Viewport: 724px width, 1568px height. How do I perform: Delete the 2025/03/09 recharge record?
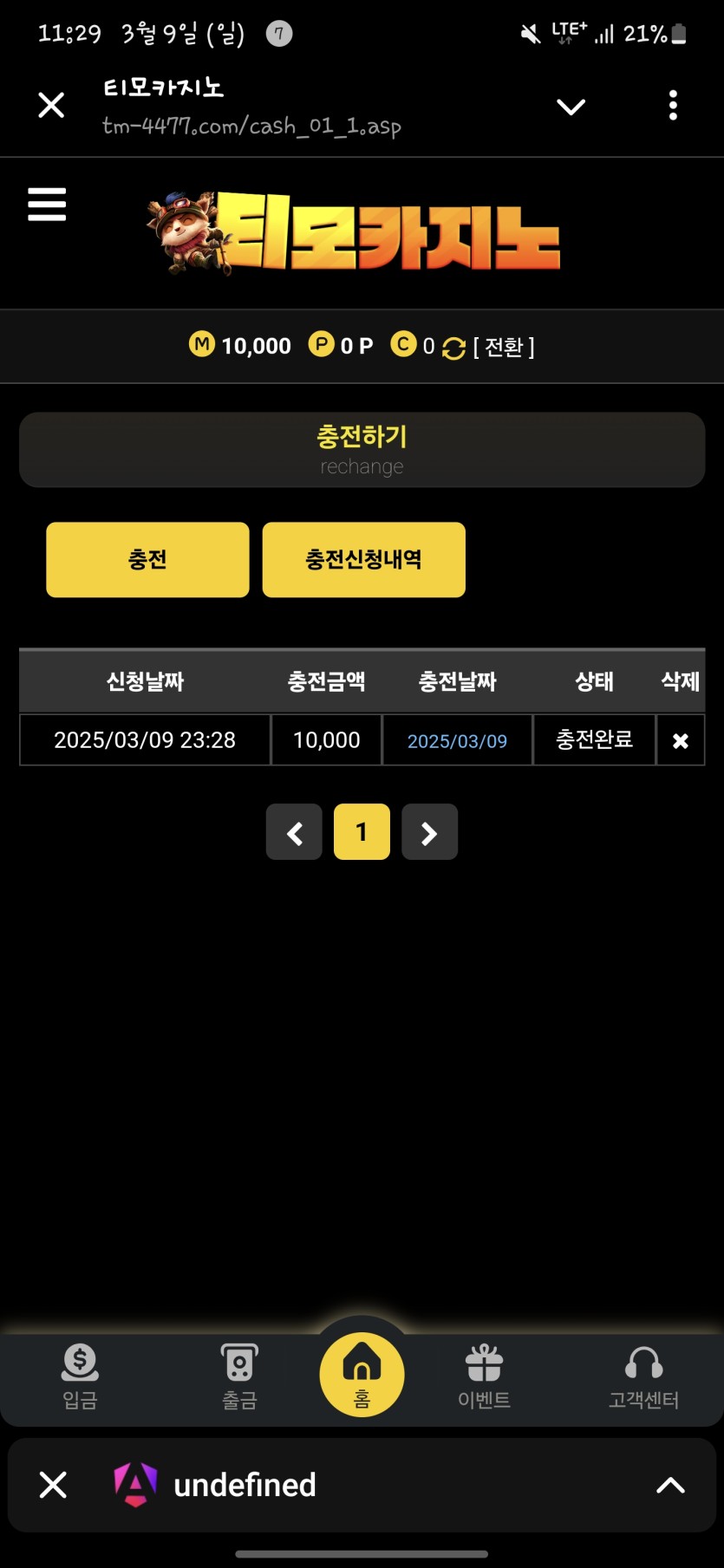681,740
